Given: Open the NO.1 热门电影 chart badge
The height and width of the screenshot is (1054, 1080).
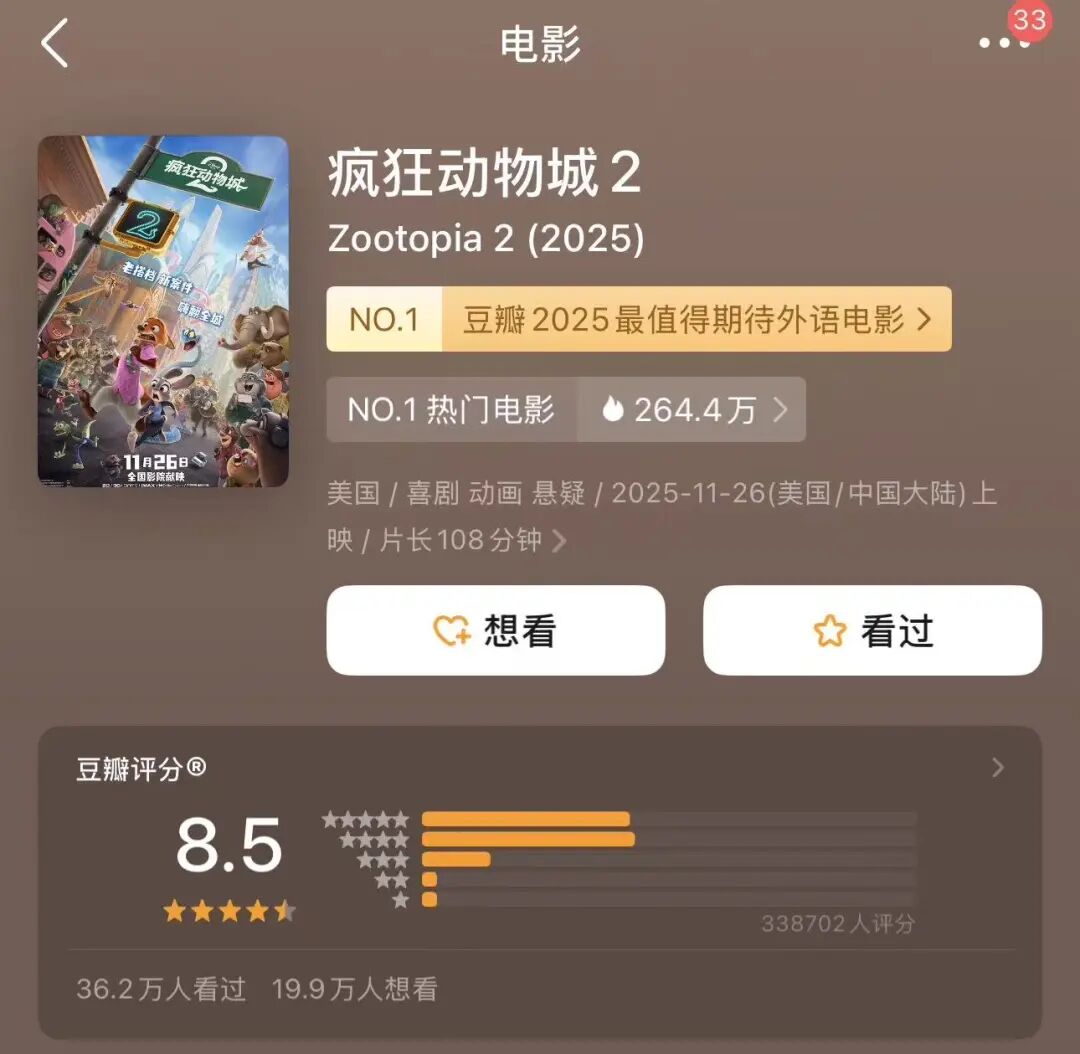Looking at the screenshot, I should point(565,410).
